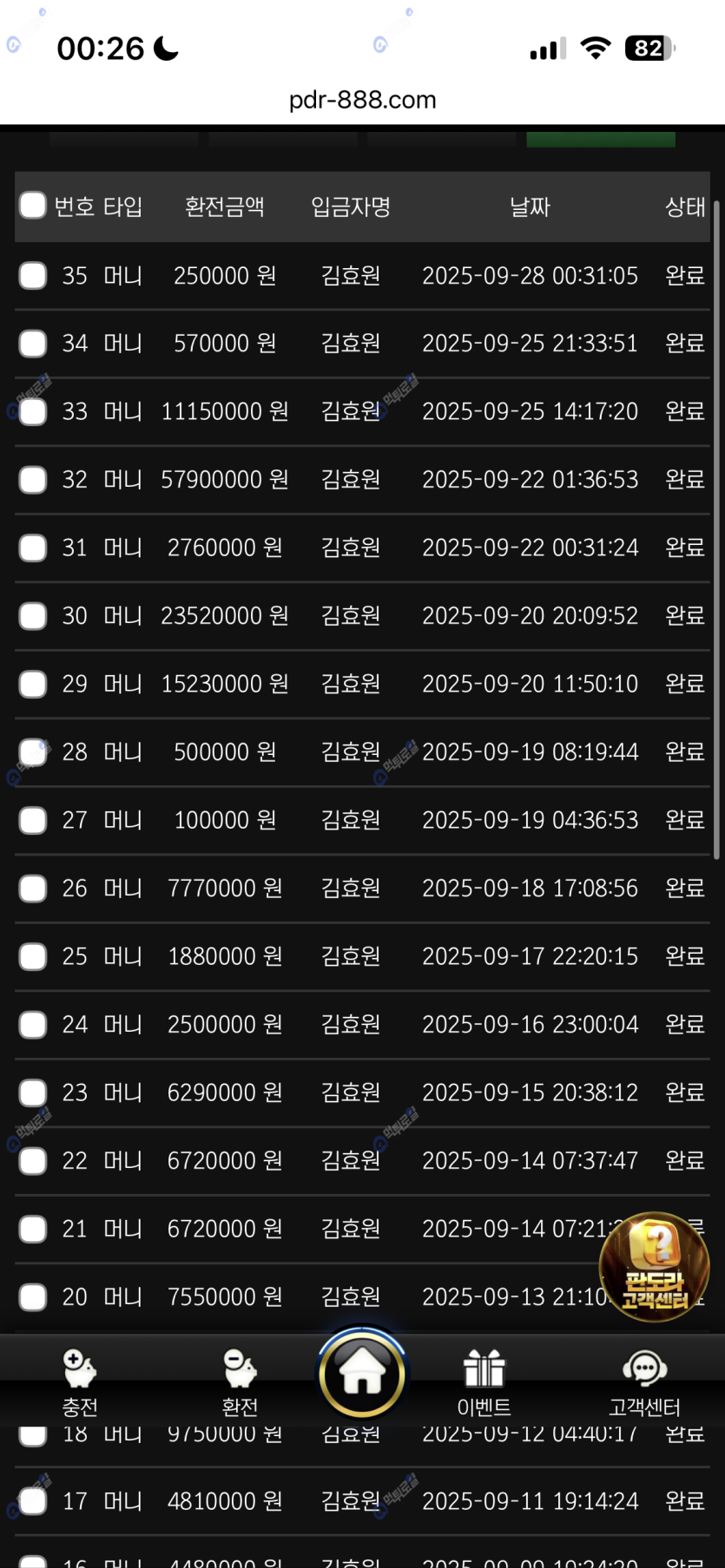Go to the home button
The height and width of the screenshot is (1568, 725).
pos(362,1374)
